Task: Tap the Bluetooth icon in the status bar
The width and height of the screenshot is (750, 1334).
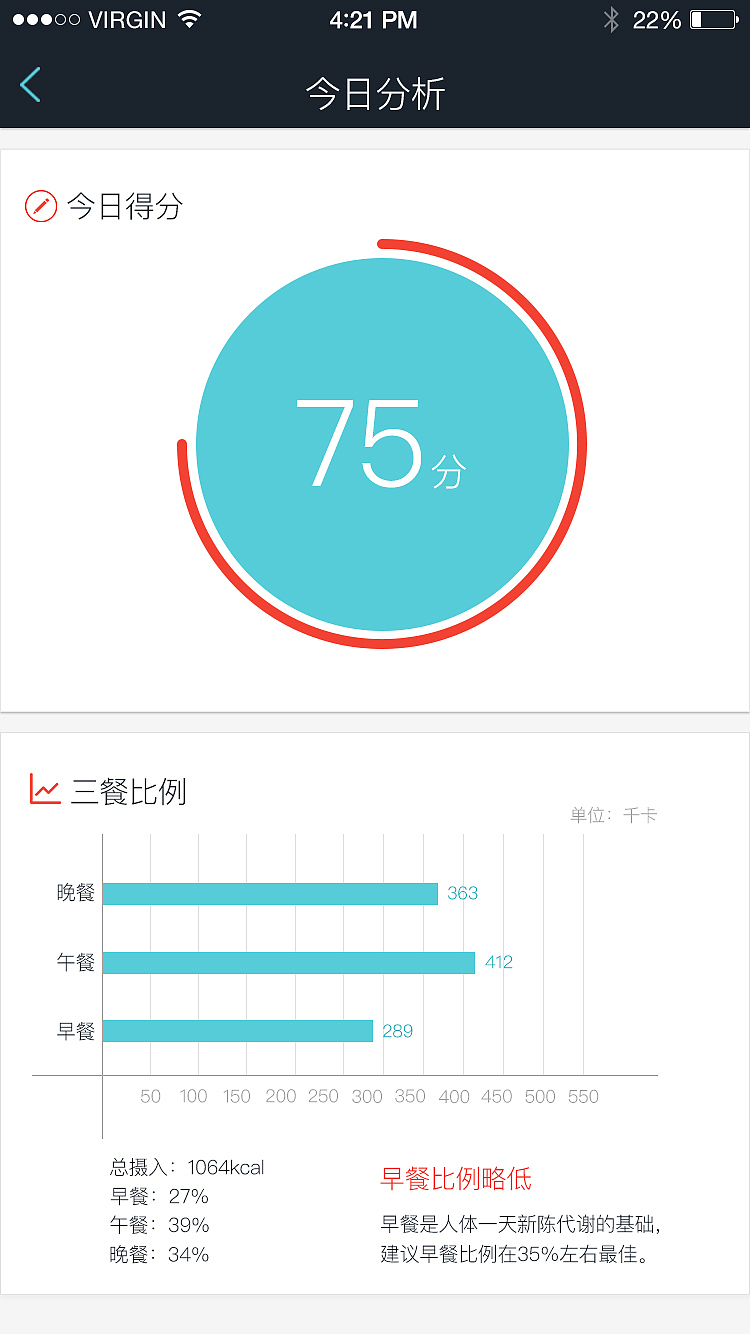Action: 614,18
